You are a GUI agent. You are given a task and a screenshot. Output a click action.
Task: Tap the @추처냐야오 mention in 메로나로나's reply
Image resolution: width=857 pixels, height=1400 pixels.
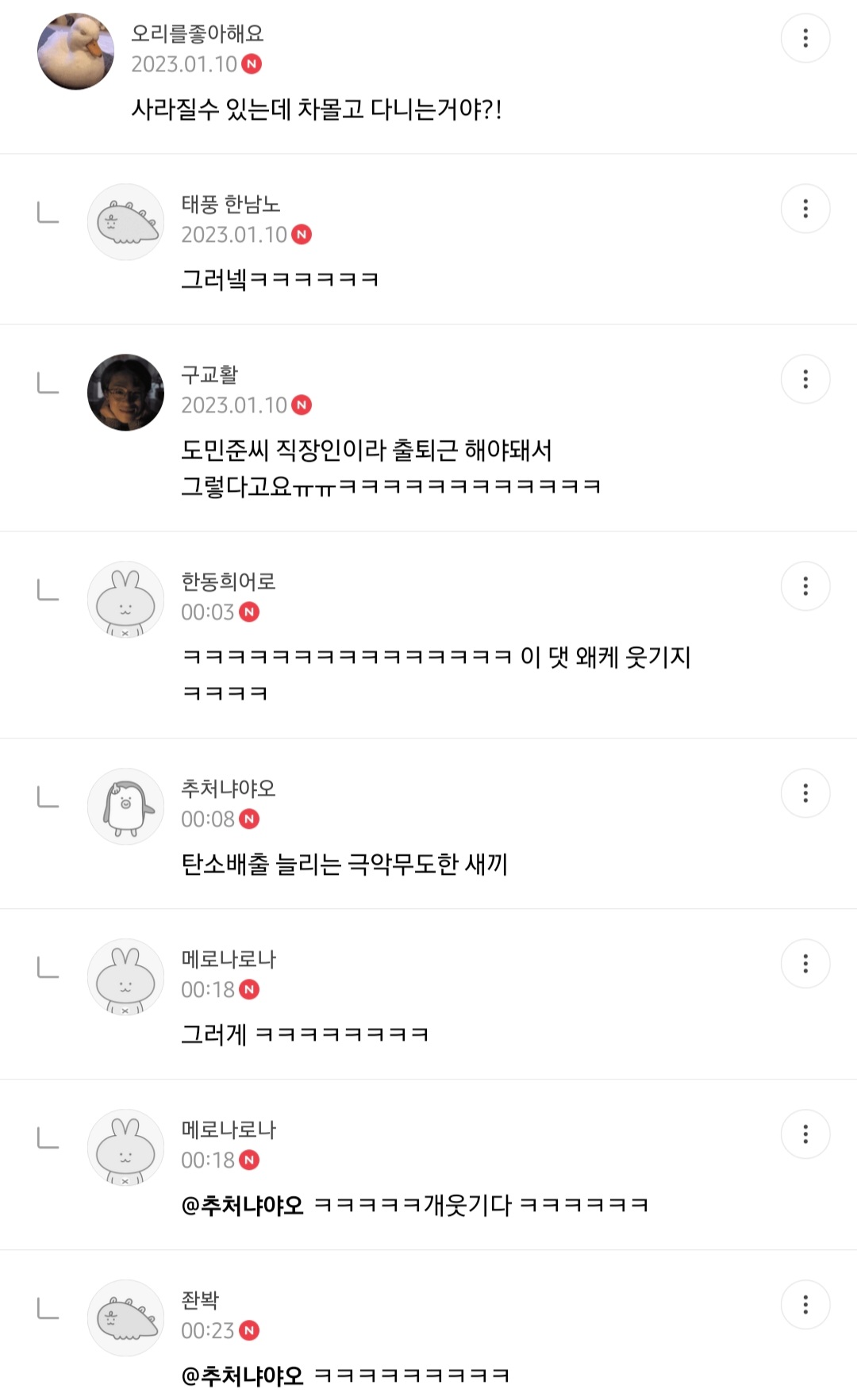(x=240, y=1204)
